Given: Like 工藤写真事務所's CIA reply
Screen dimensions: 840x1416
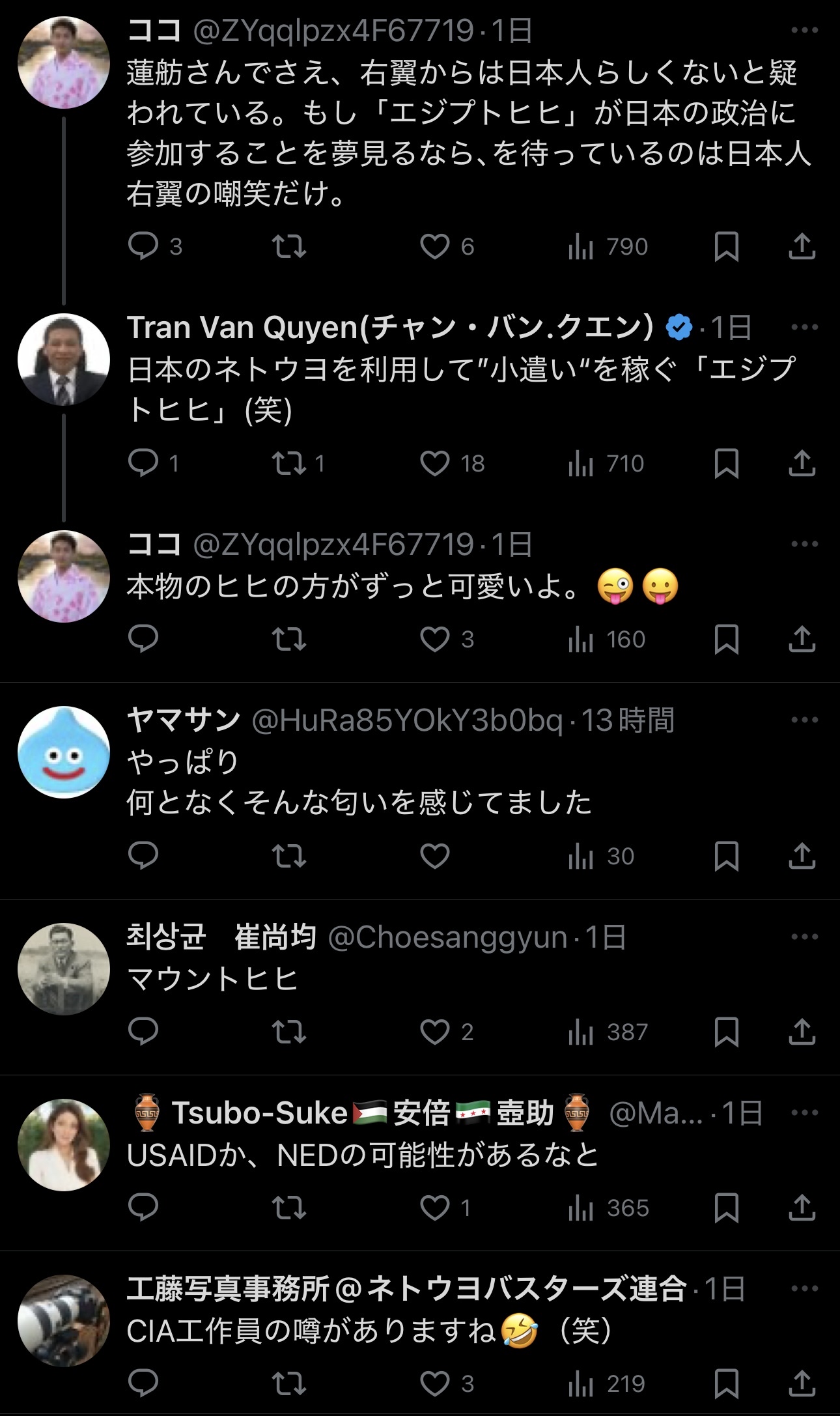Looking at the screenshot, I should [x=435, y=1383].
